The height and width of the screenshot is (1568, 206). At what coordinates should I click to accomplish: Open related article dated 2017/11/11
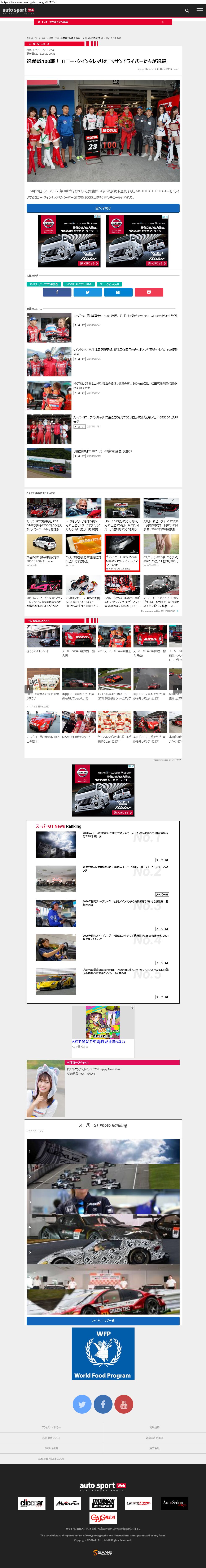coord(125,418)
